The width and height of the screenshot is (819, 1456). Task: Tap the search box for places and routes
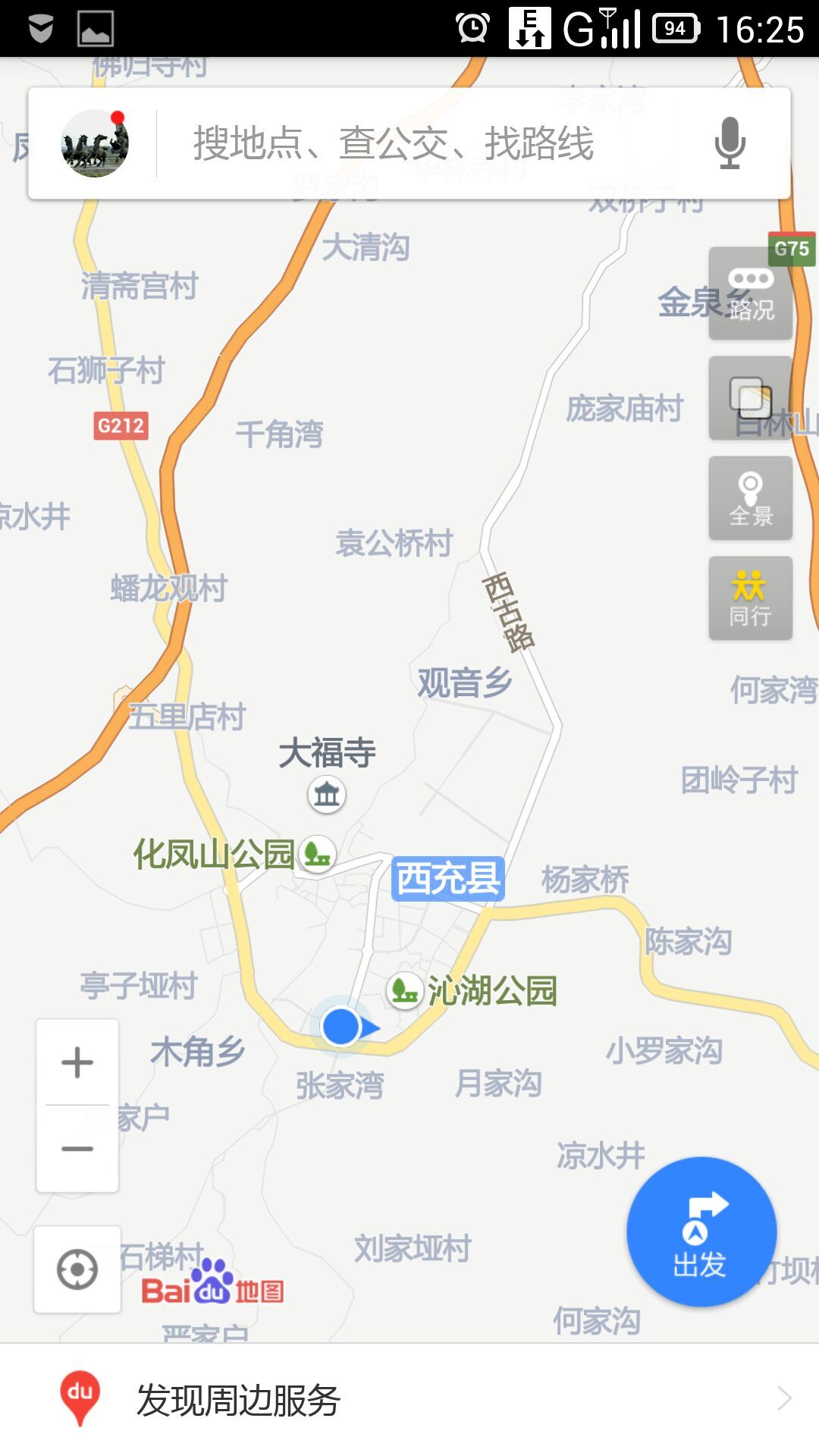[425, 143]
